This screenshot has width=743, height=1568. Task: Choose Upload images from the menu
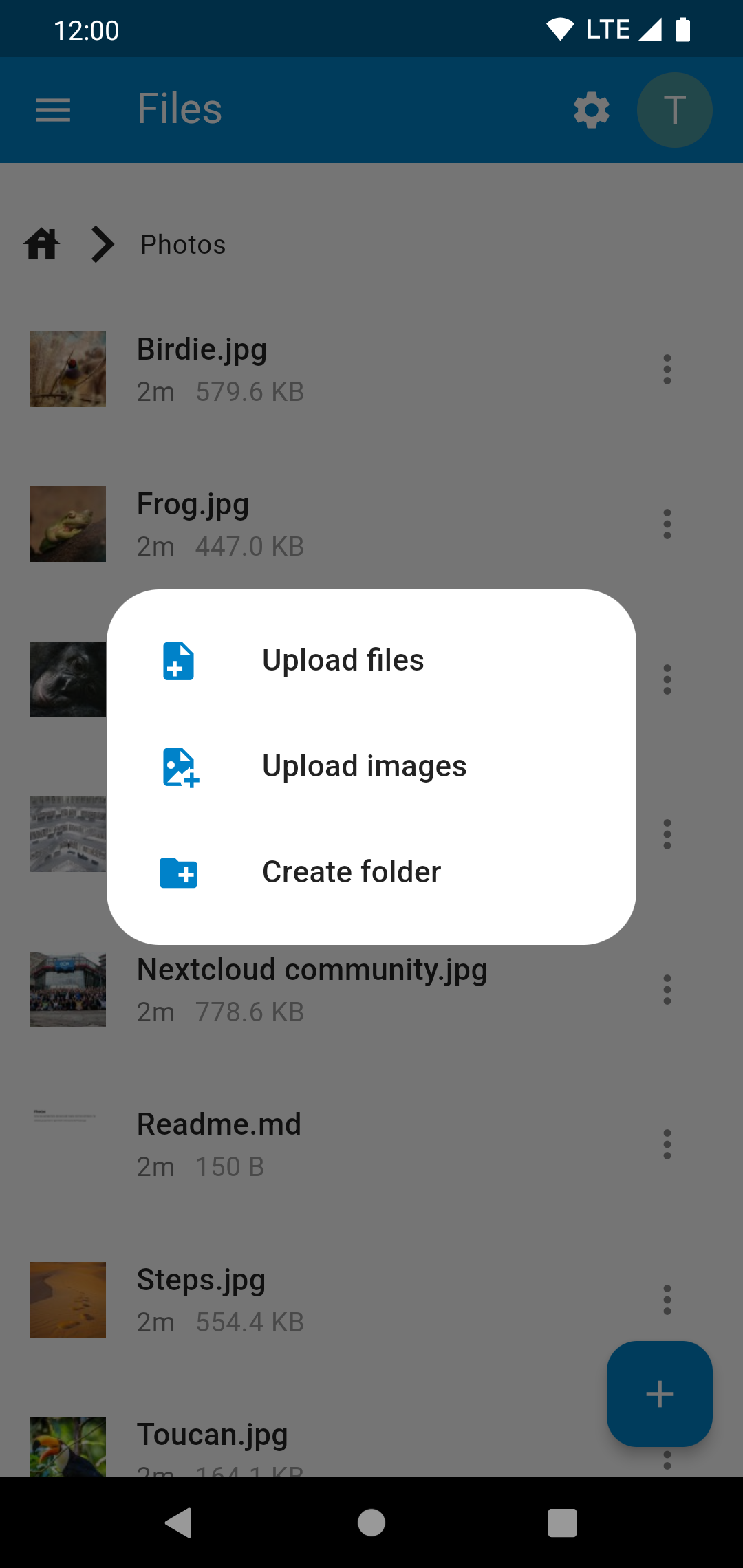click(371, 767)
